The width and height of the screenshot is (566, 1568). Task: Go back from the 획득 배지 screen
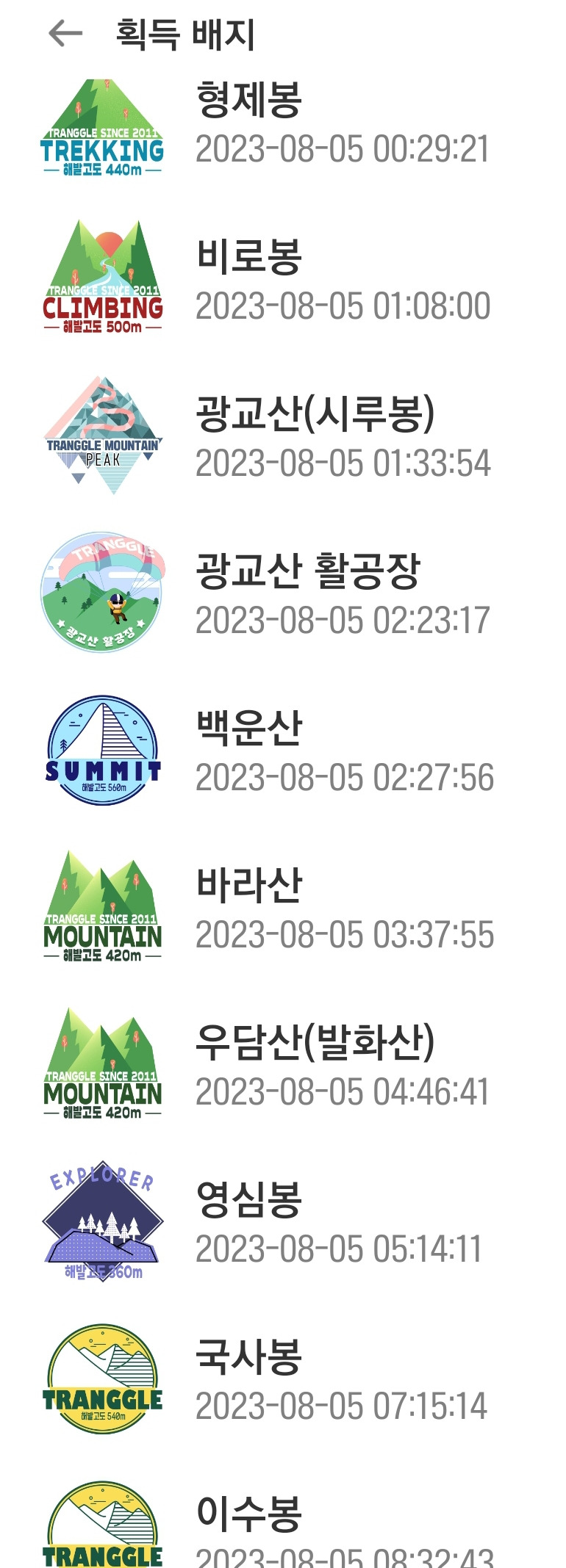pyautogui.click(x=65, y=34)
